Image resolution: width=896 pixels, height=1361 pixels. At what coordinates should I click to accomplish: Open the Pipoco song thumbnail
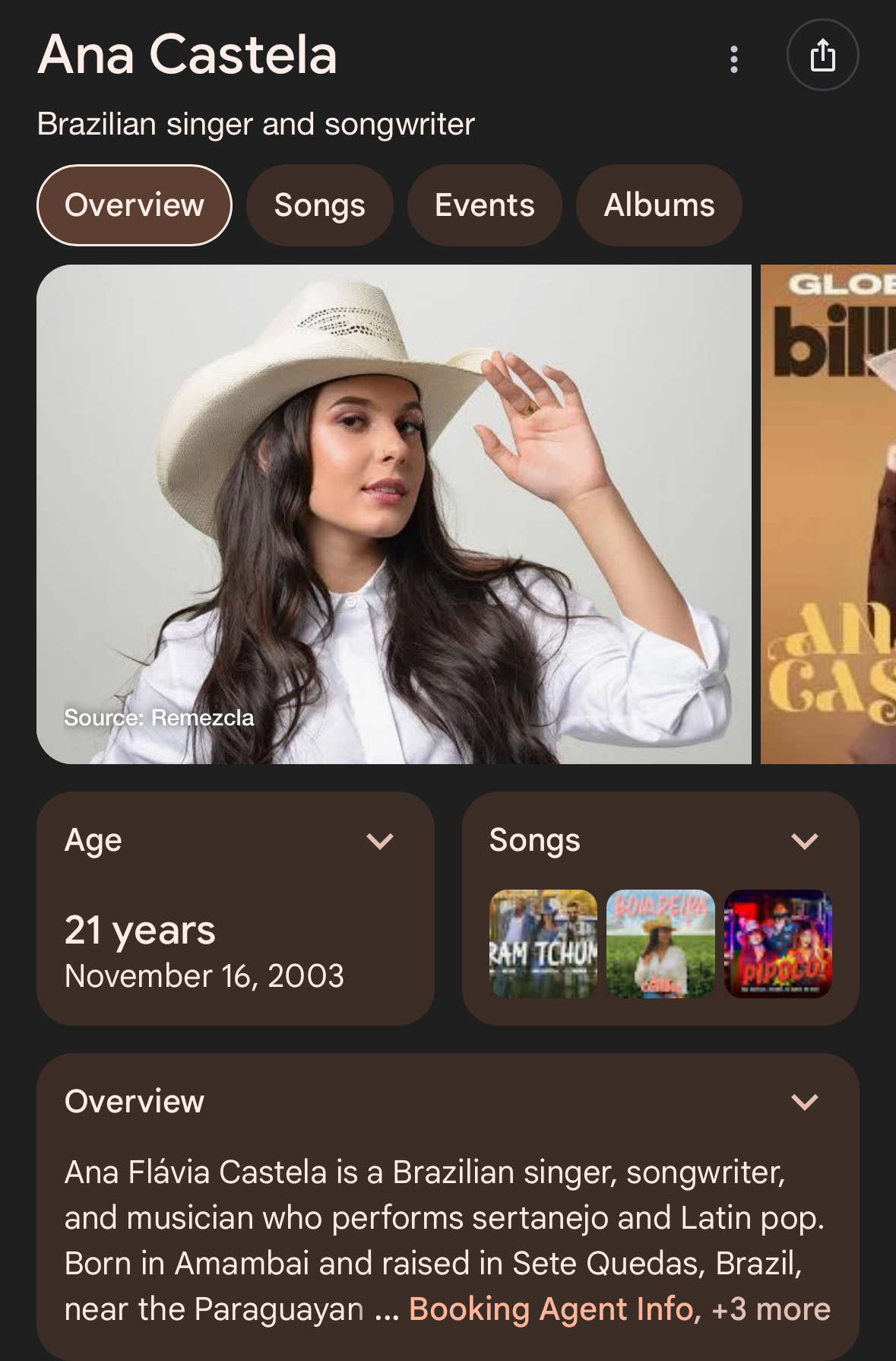tap(778, 944)
